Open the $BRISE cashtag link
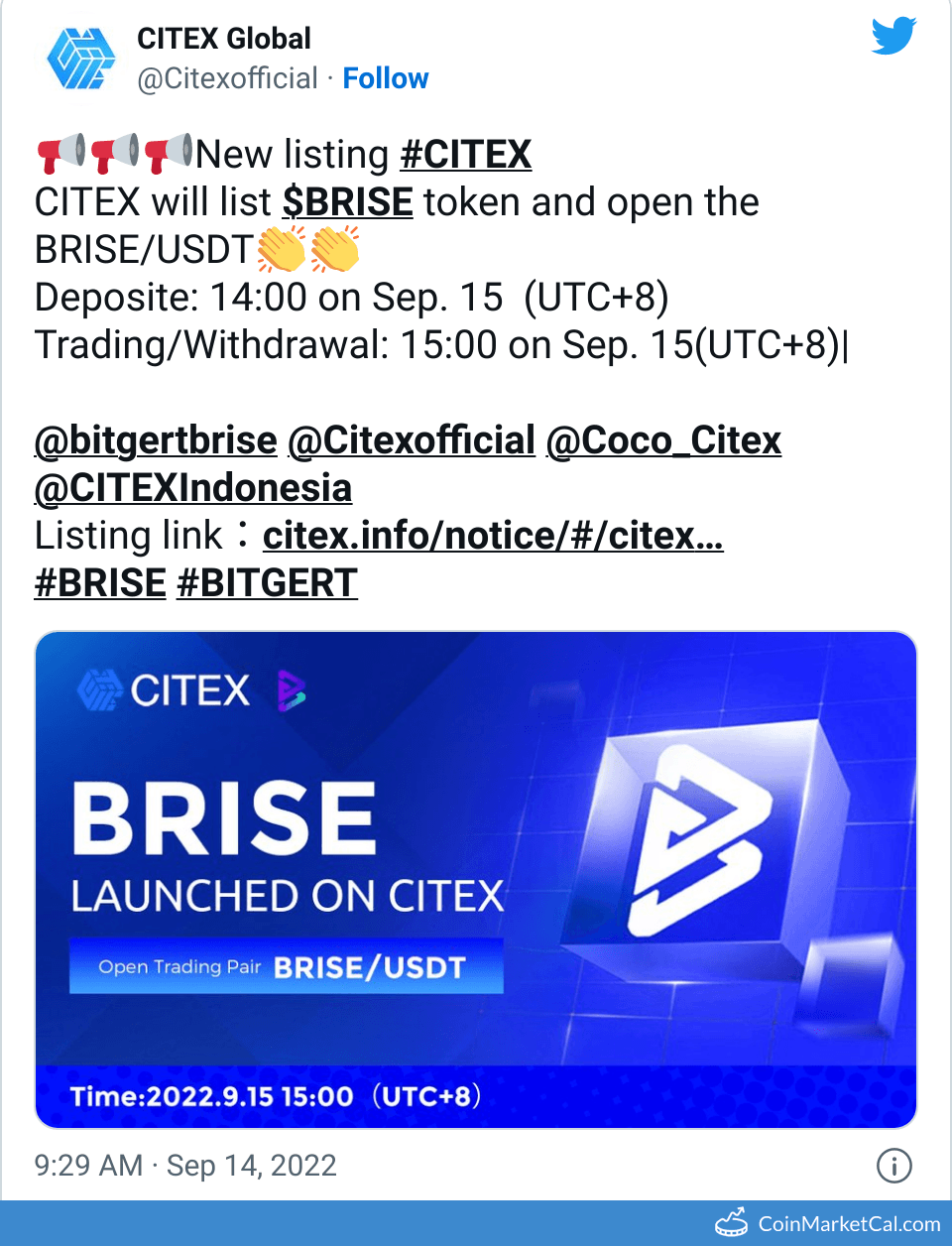Screen dimensions: 952x1246 click(x=348, y=201)
